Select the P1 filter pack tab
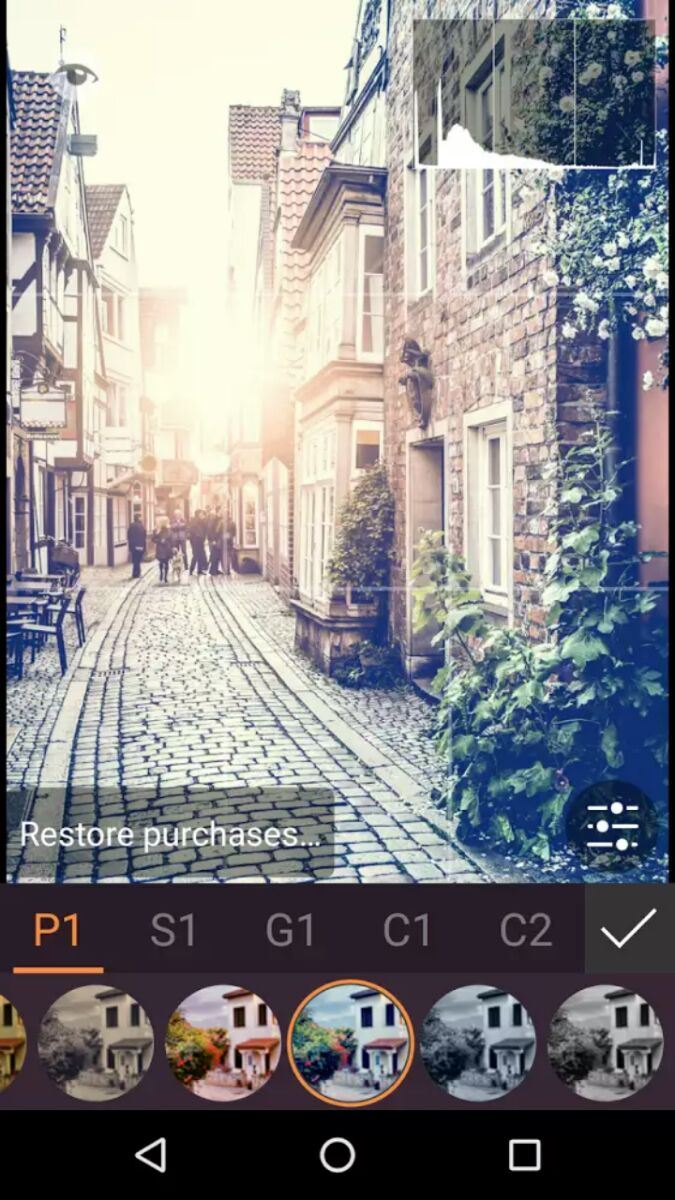Image resolution: width=675 pixels, height=1200 pixels. pos(58,930)
